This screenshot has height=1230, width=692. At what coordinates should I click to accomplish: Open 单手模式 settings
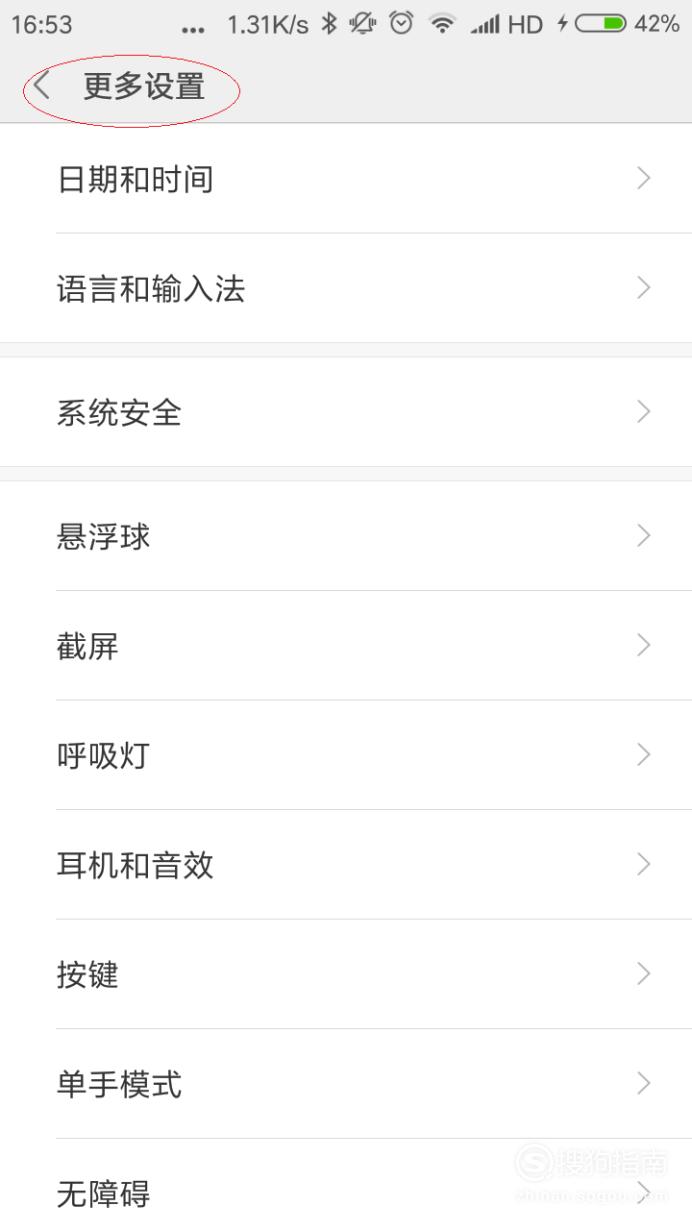346,1084
